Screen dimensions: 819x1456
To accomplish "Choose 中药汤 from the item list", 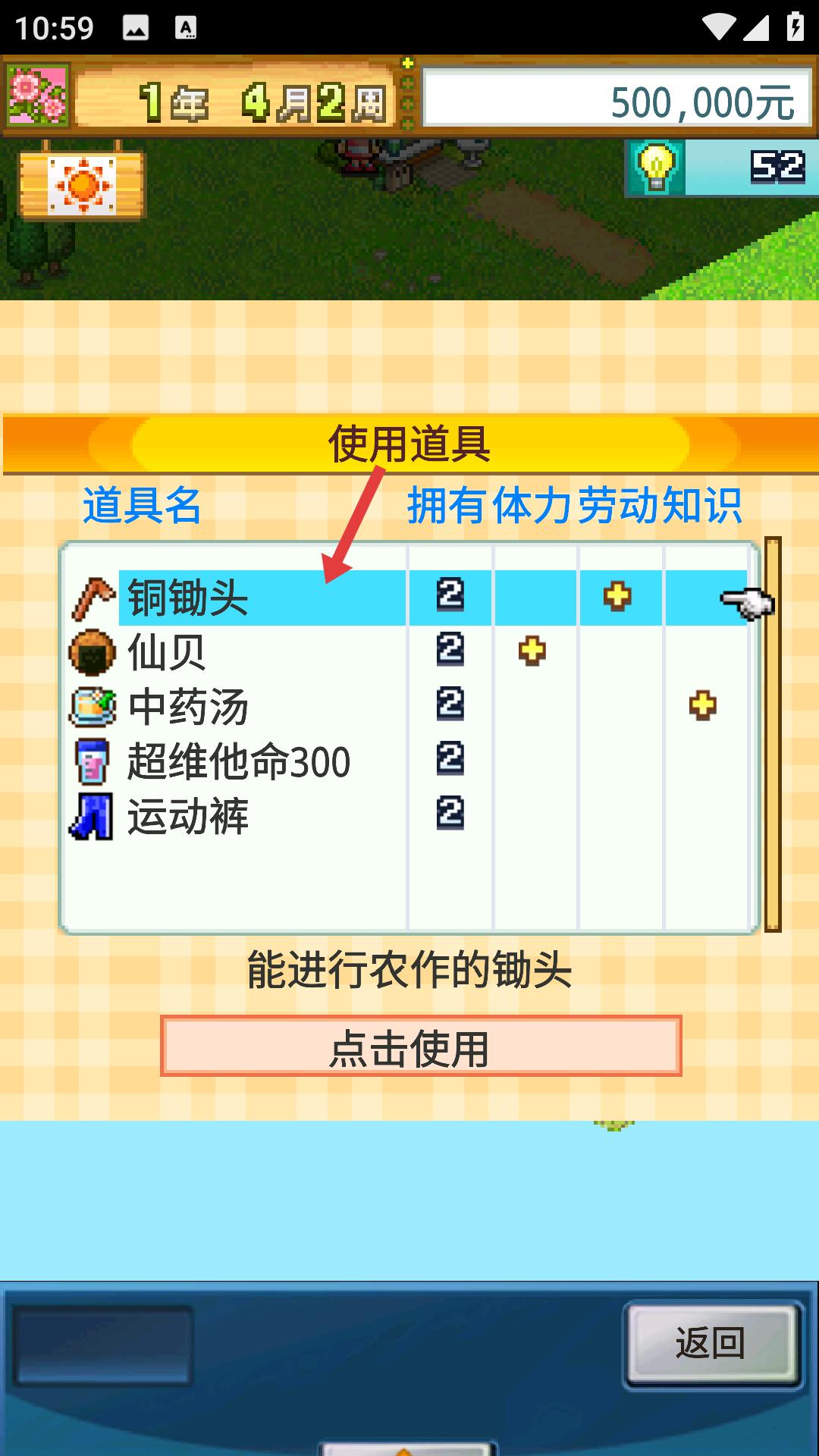I will [x=409, y=707].
